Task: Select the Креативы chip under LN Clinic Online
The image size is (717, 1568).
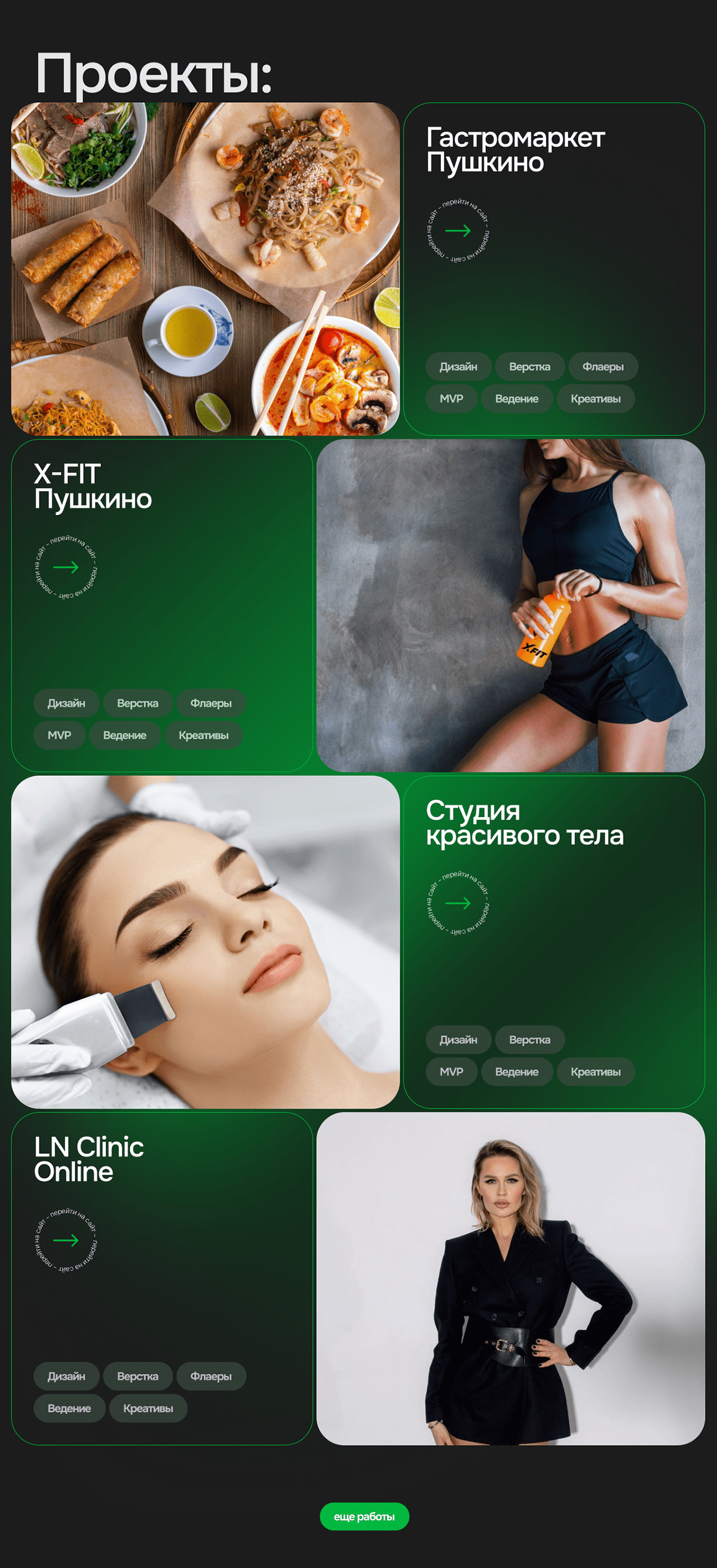Action: coord(148,1408)
